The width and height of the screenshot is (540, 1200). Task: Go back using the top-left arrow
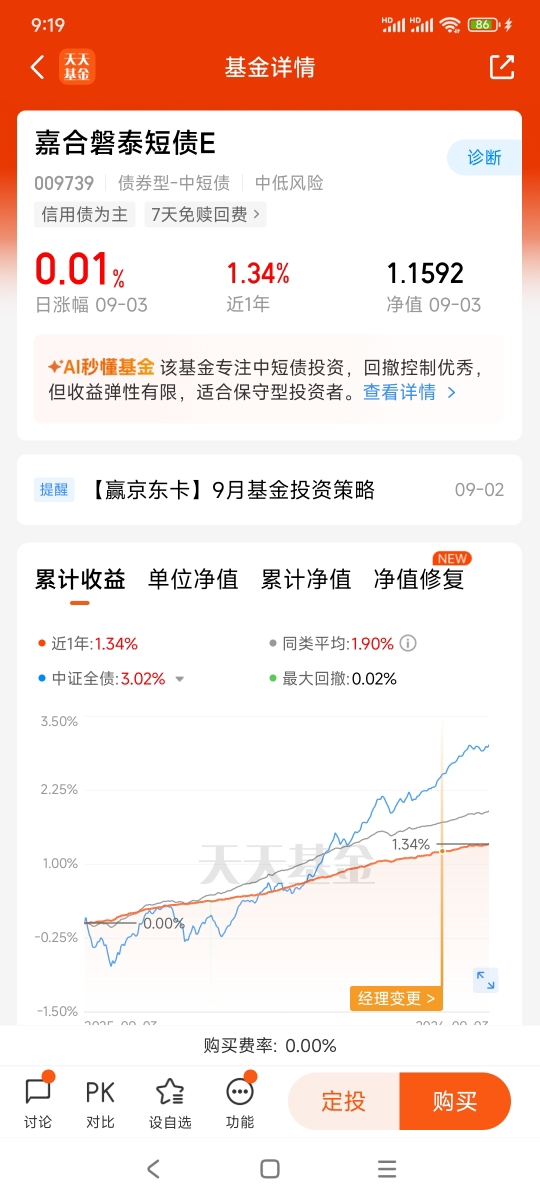(38, 67)
